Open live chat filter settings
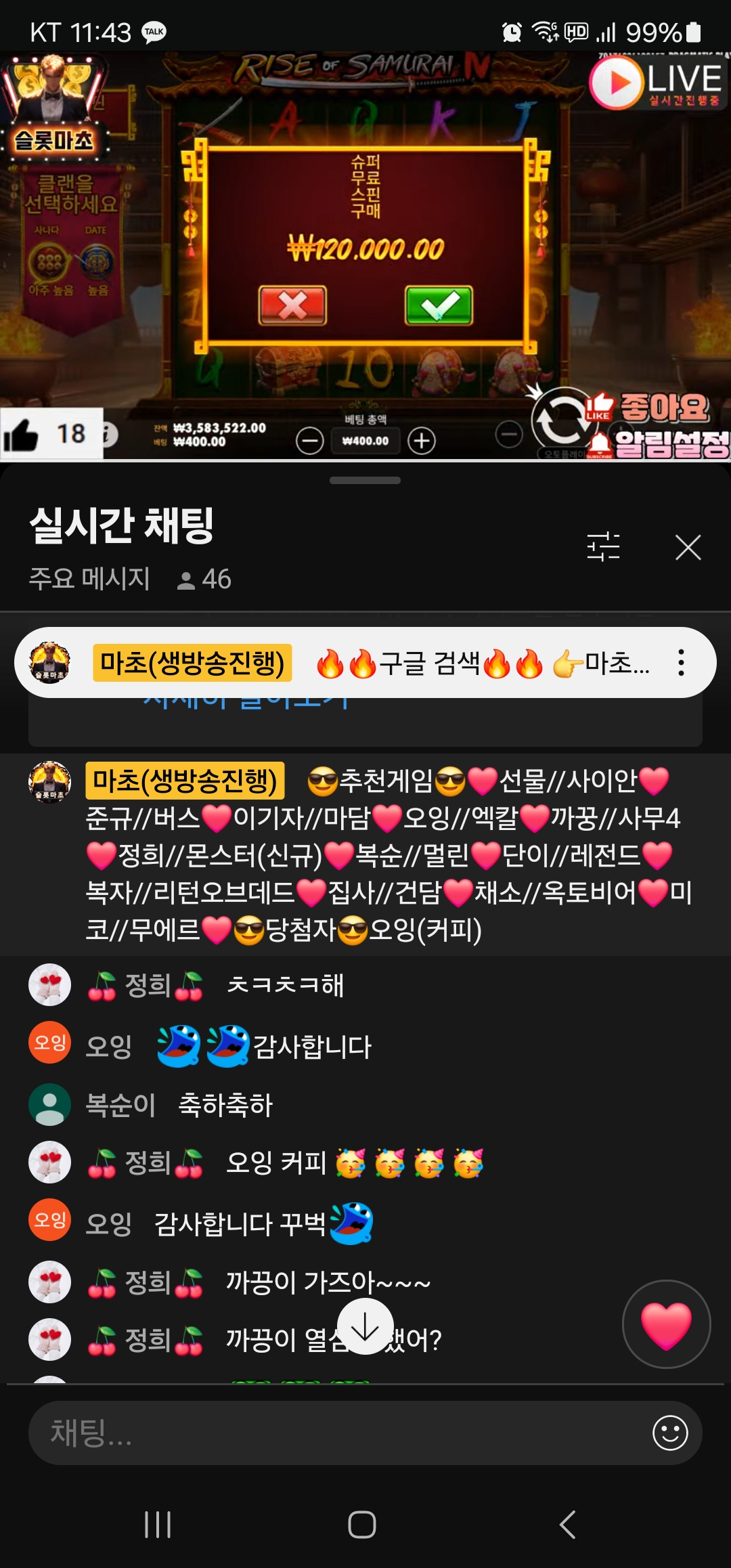Screen dimensions: 731x1568 pos(603,546)
